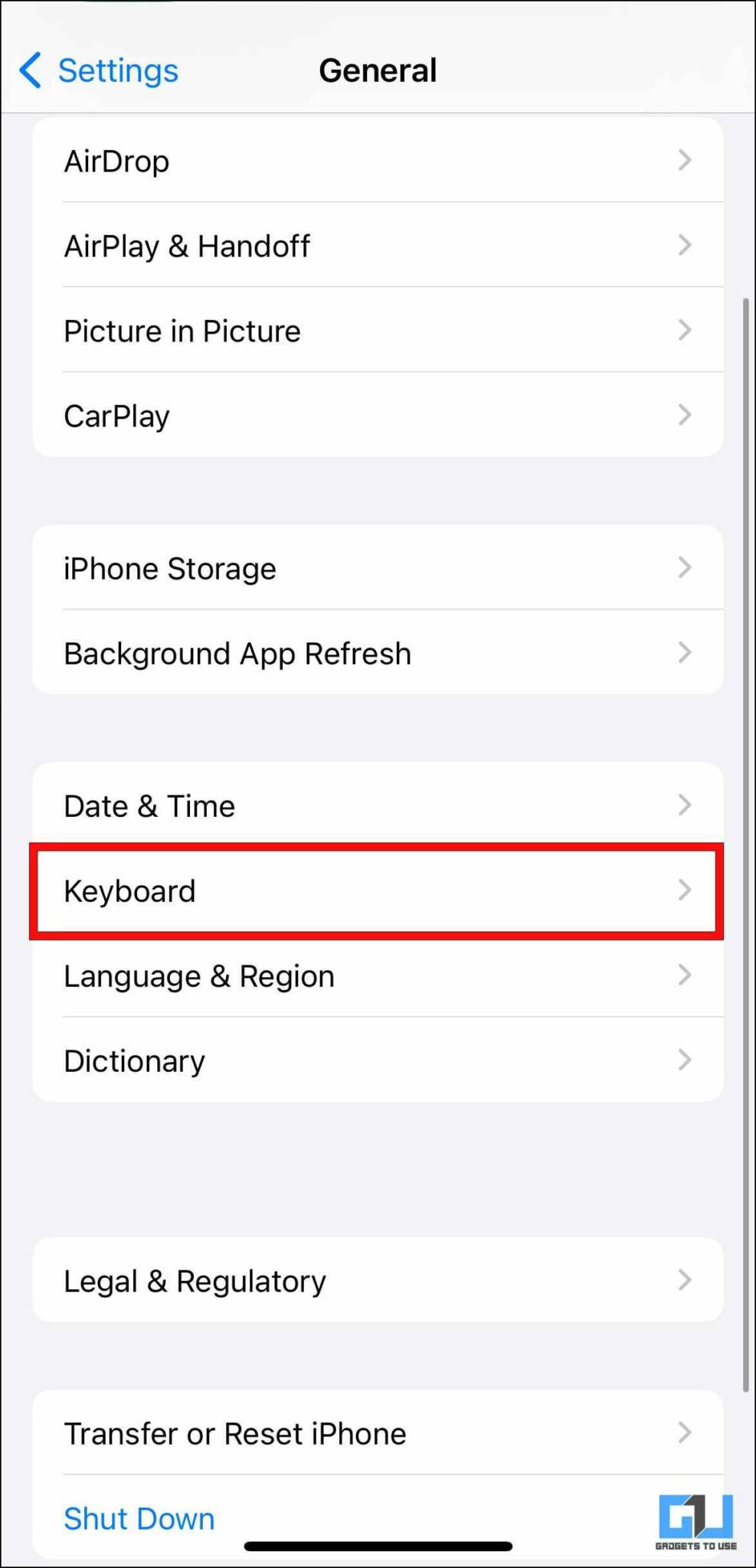Open Transfer or Reset iPhone

[x=377, y=1433]
